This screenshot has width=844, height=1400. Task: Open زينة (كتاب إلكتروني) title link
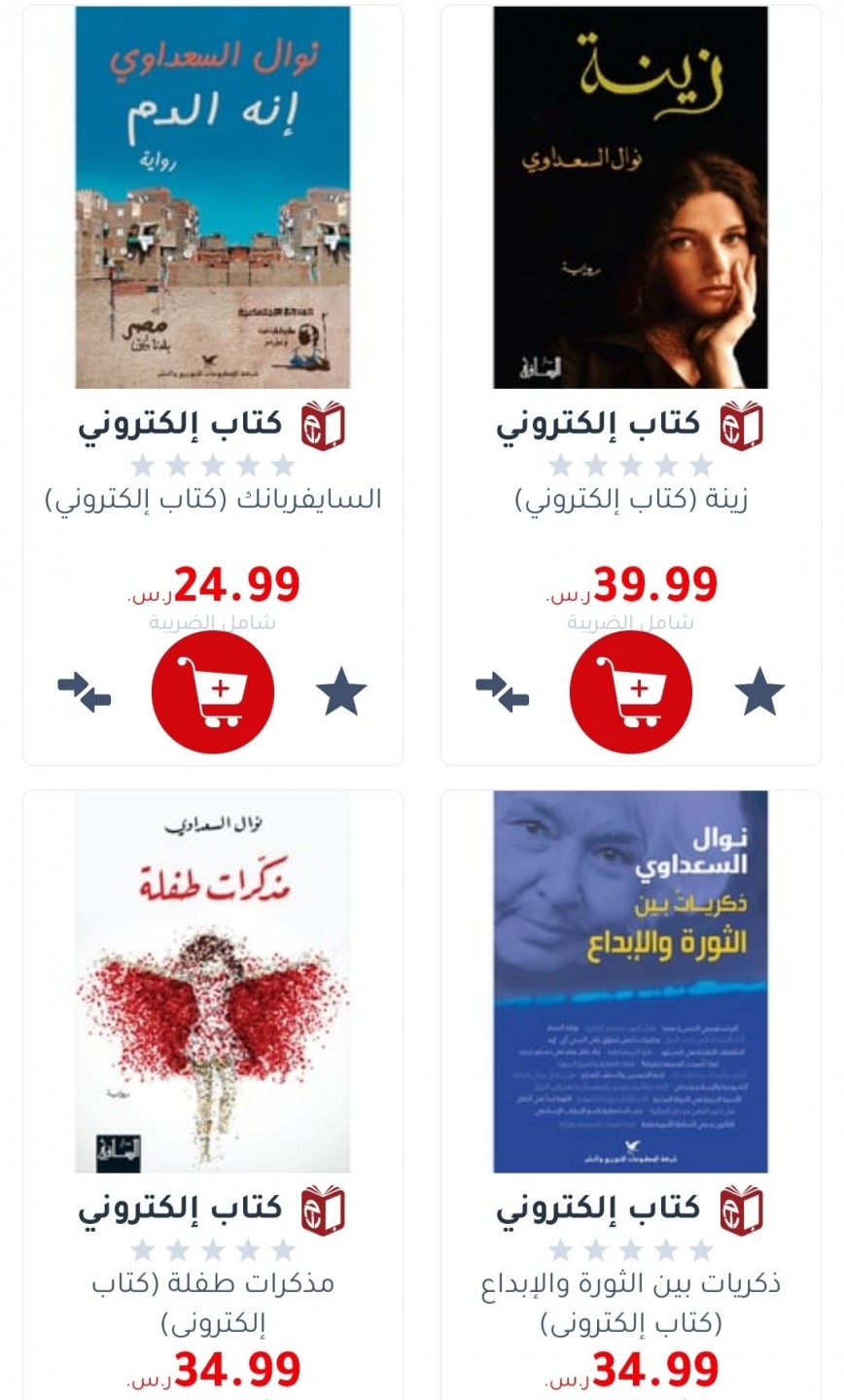coord(630,500)
